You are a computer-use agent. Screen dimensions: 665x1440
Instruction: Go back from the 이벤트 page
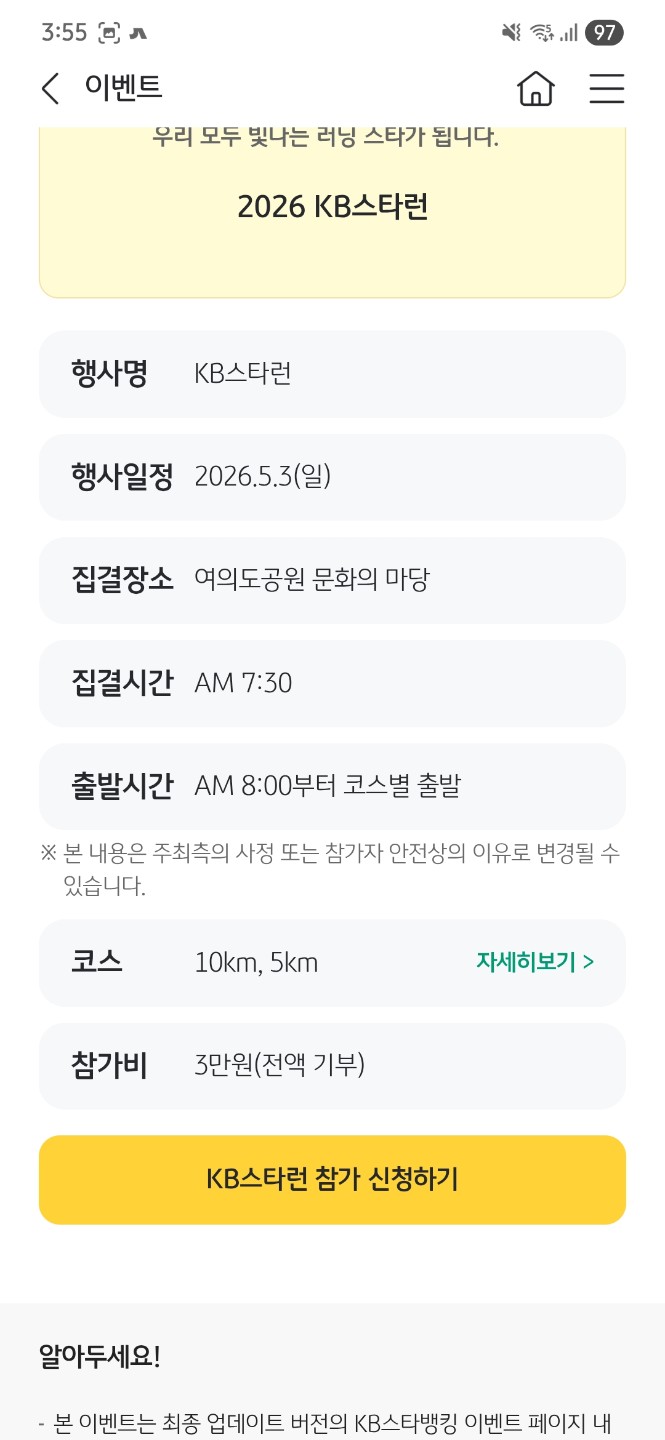pos(50,89)
